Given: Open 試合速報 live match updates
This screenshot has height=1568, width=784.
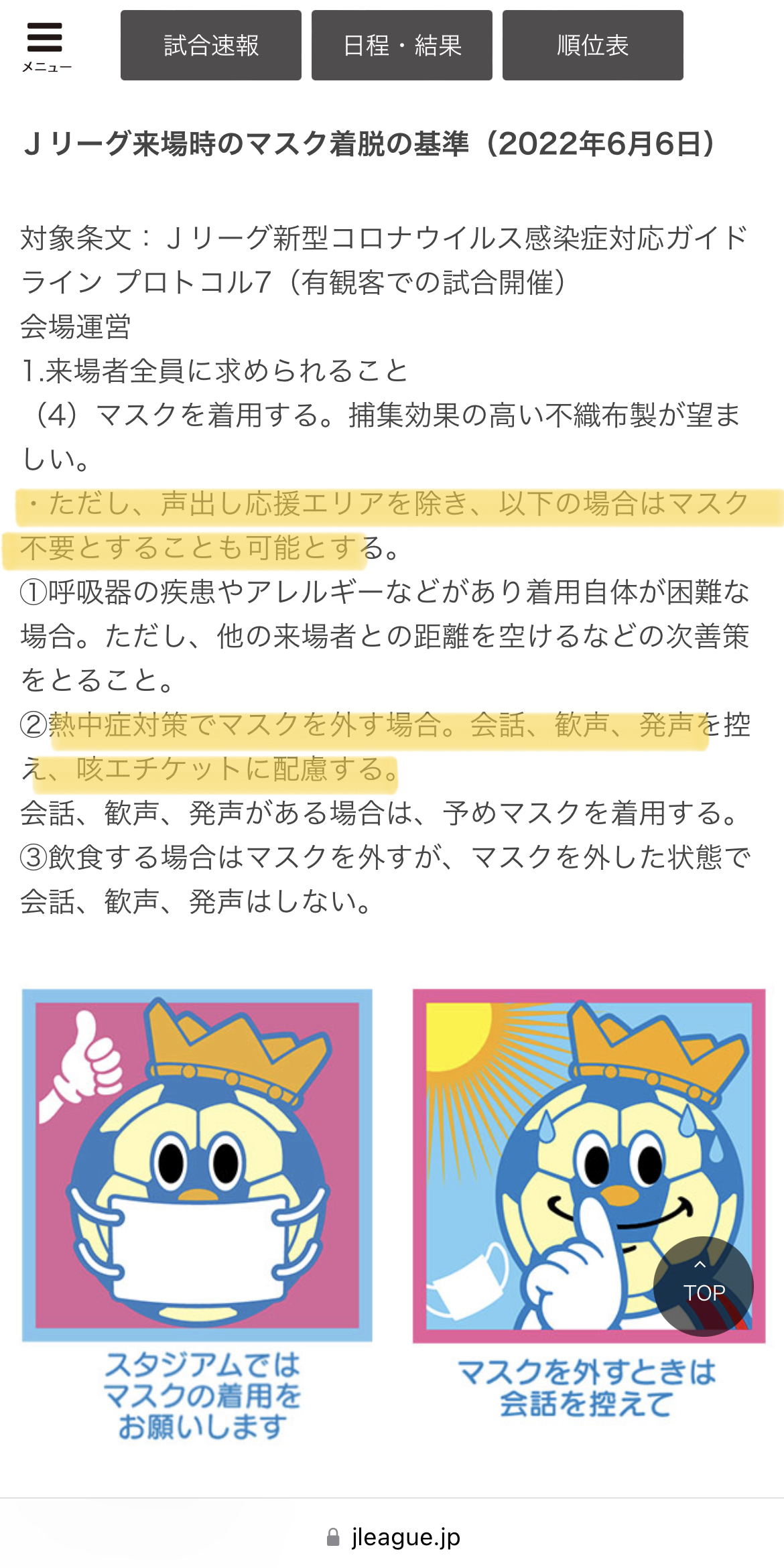Looking at the screenshot, I should click(211, 46).
